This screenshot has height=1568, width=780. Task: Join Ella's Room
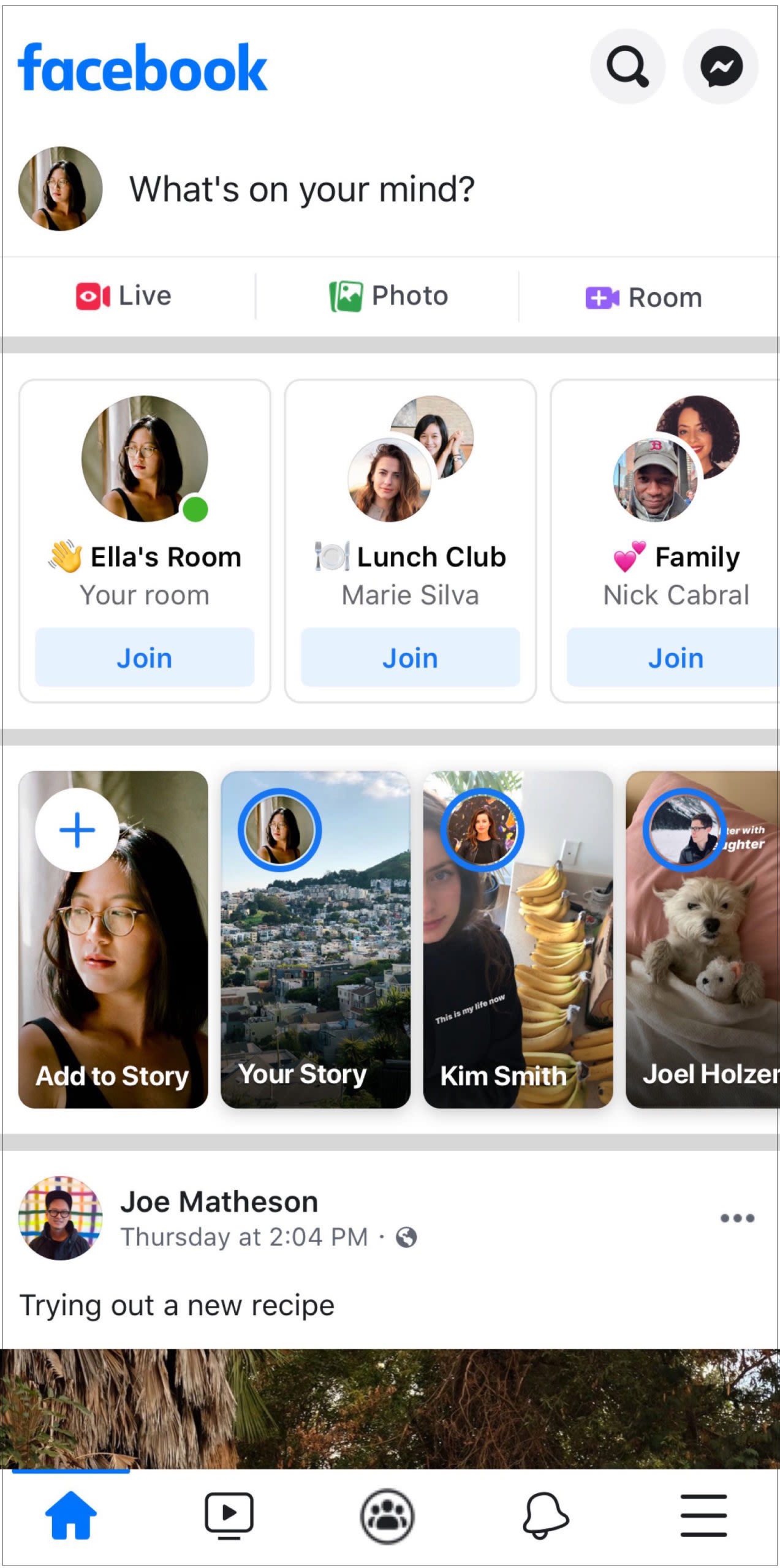pos(145,658)
